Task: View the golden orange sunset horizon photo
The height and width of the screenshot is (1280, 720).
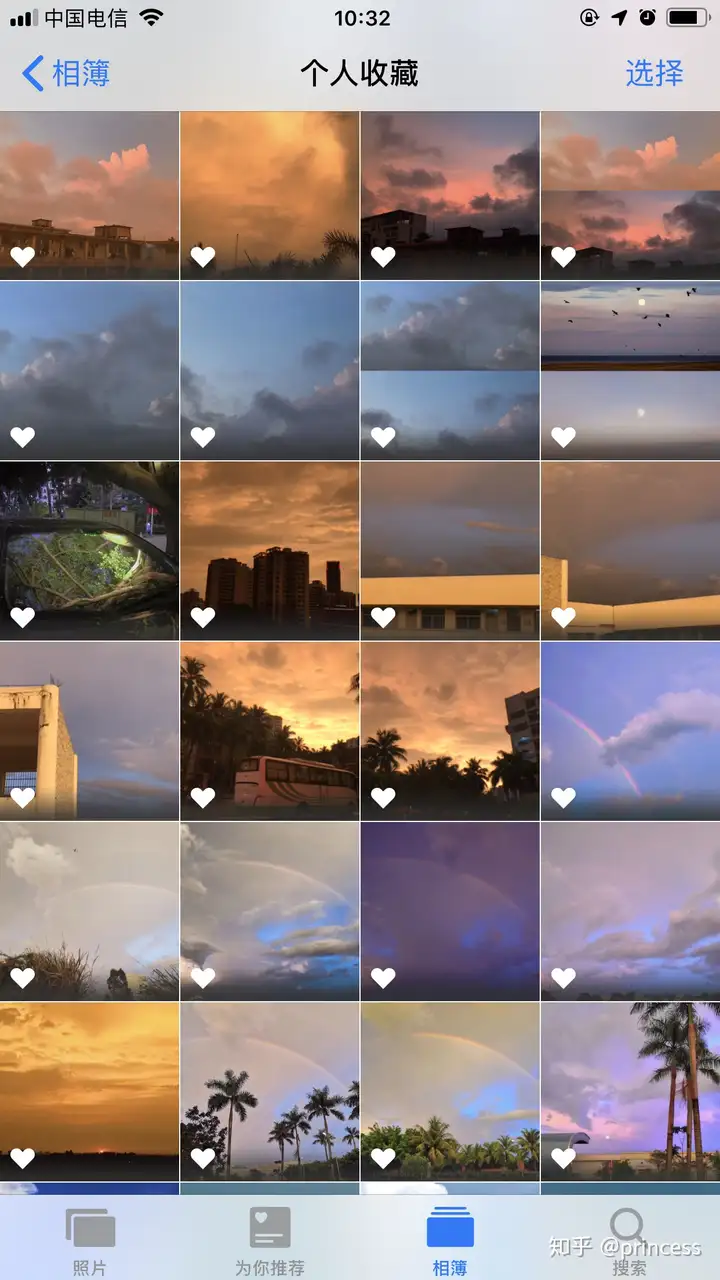Action: click(89, 1090)
